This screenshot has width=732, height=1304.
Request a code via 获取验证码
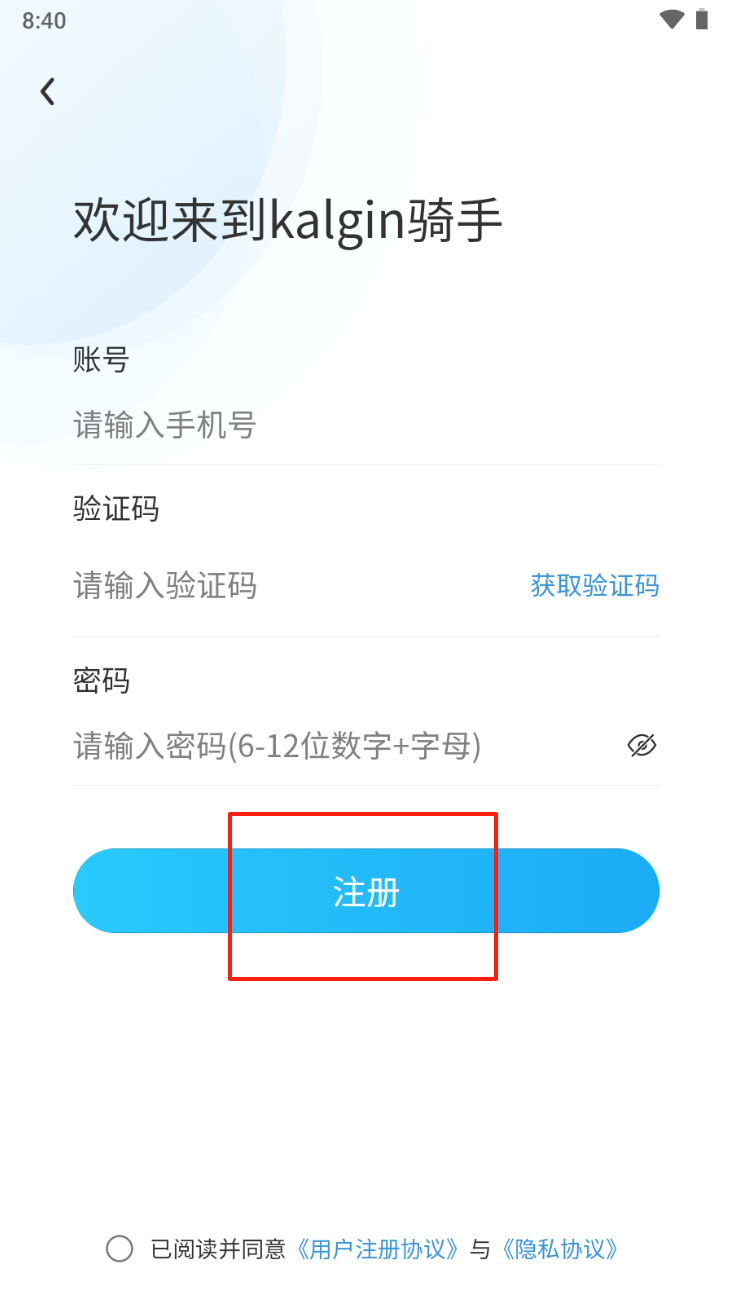[x=594, y=585]
